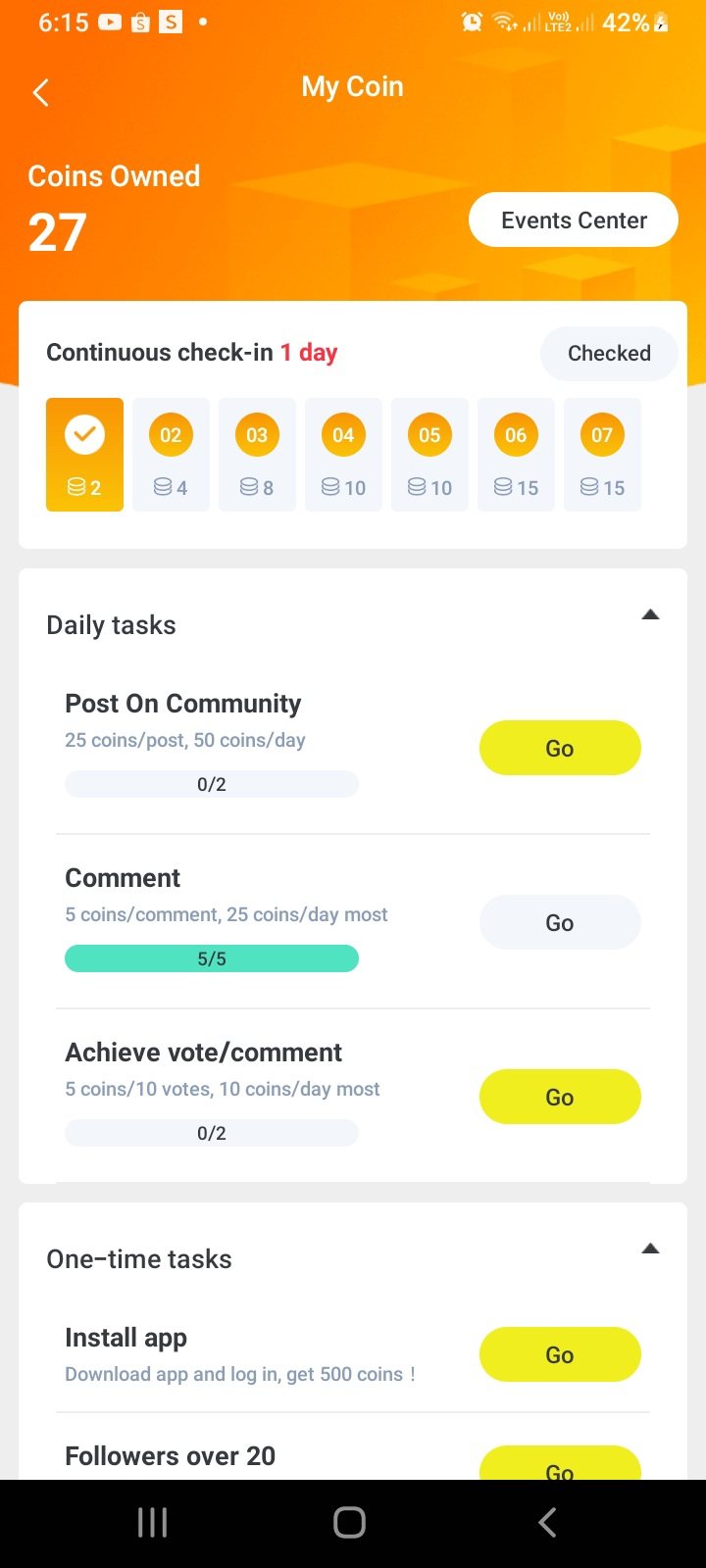This screenshot has height=1568, width=706.
Task: Tap Go for Install app task
Action: click(560, 1354)
